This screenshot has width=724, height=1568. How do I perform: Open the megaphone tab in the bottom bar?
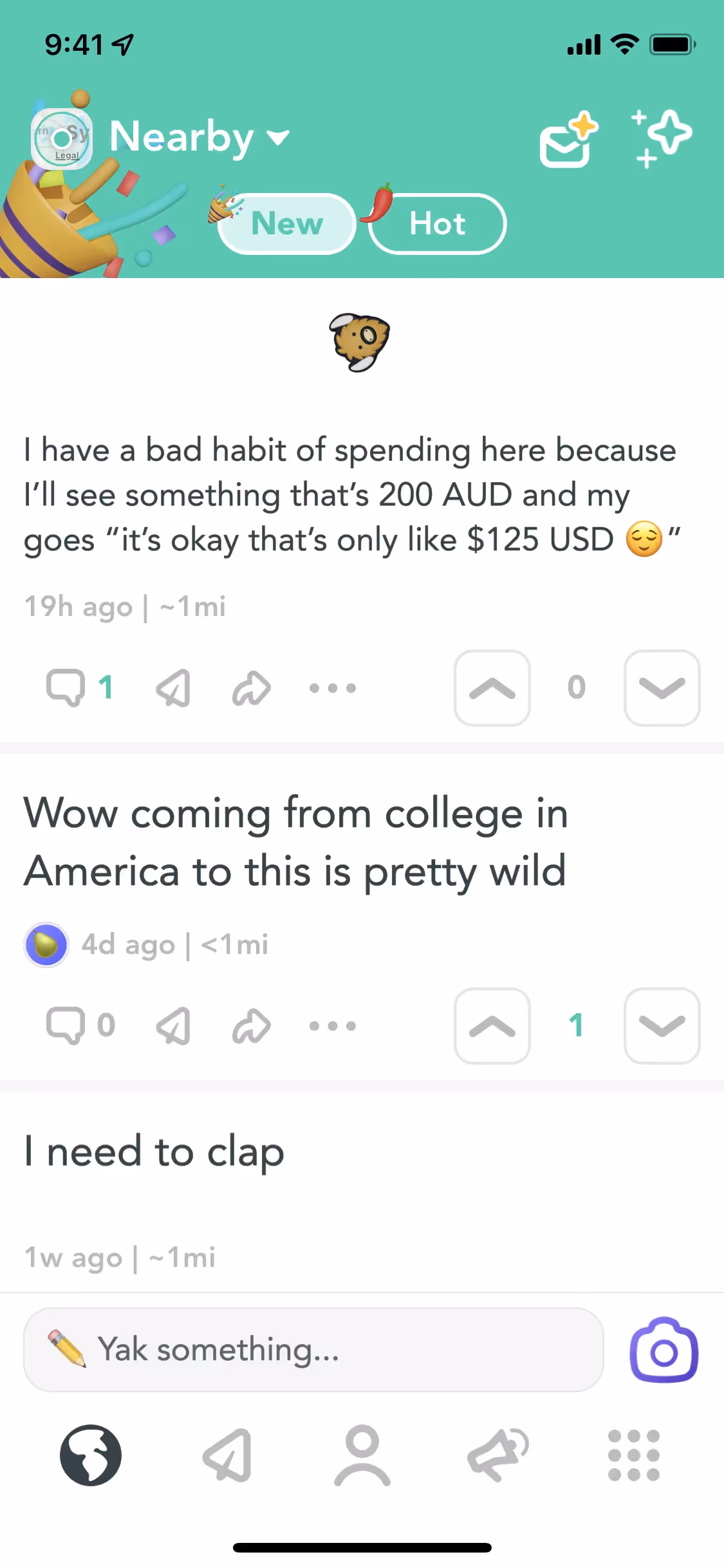tap(498, 1455)
